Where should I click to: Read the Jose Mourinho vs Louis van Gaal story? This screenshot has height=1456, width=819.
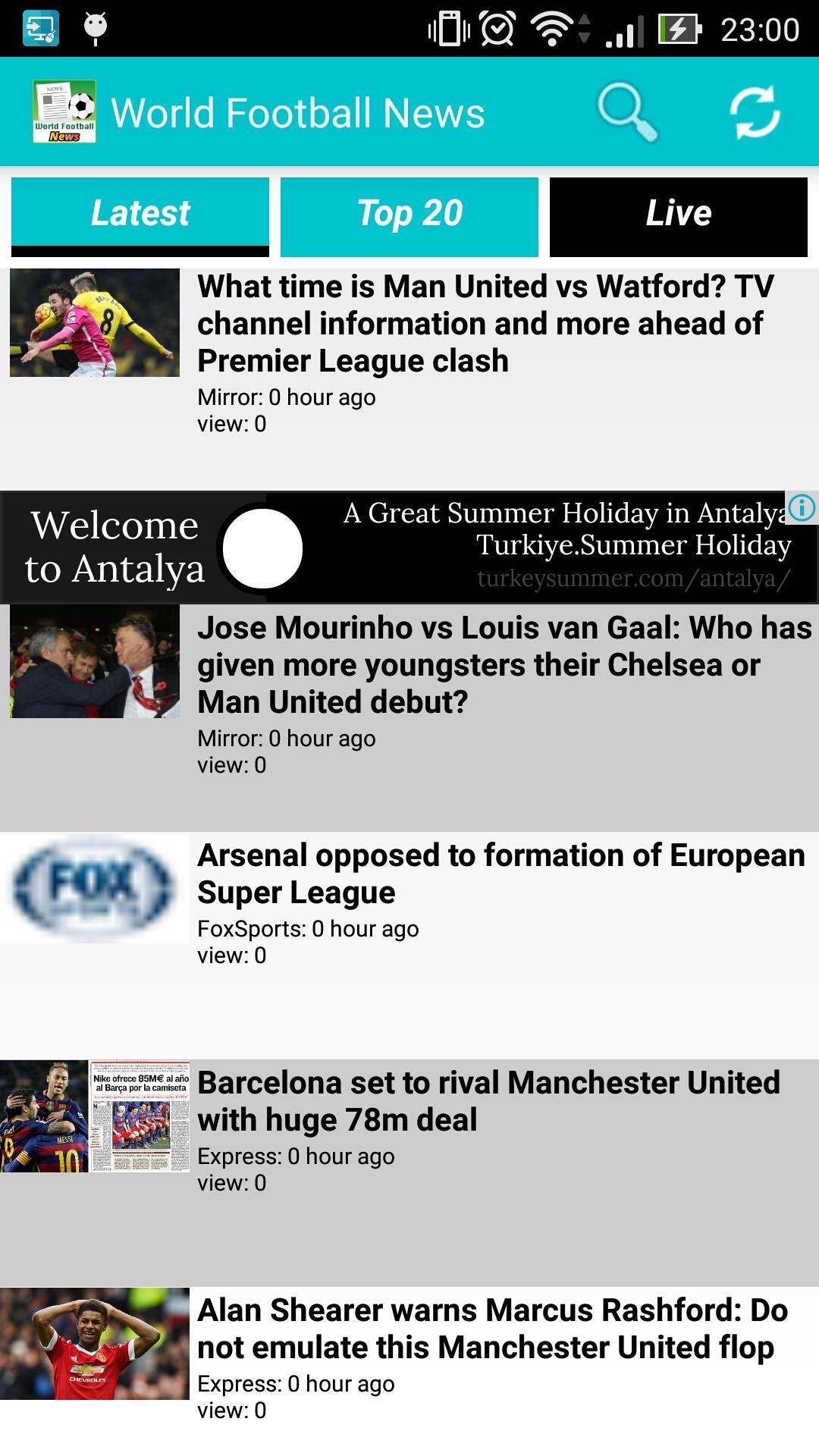[500, 664]
